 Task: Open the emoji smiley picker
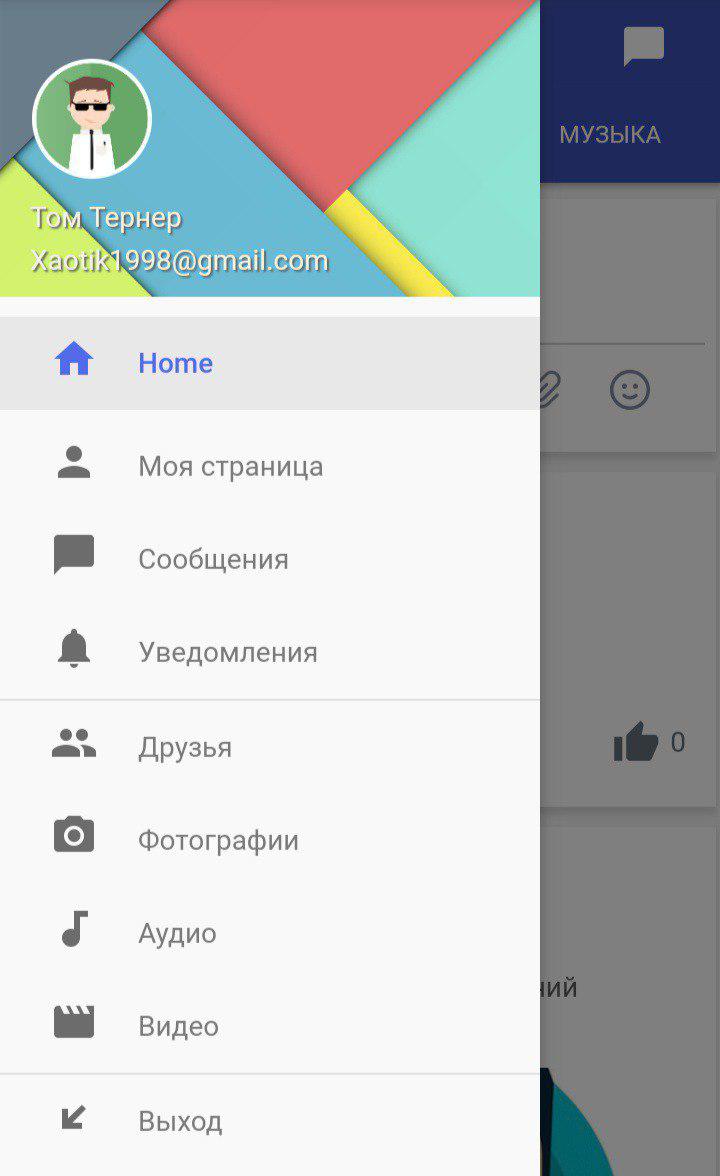point(630,390)
